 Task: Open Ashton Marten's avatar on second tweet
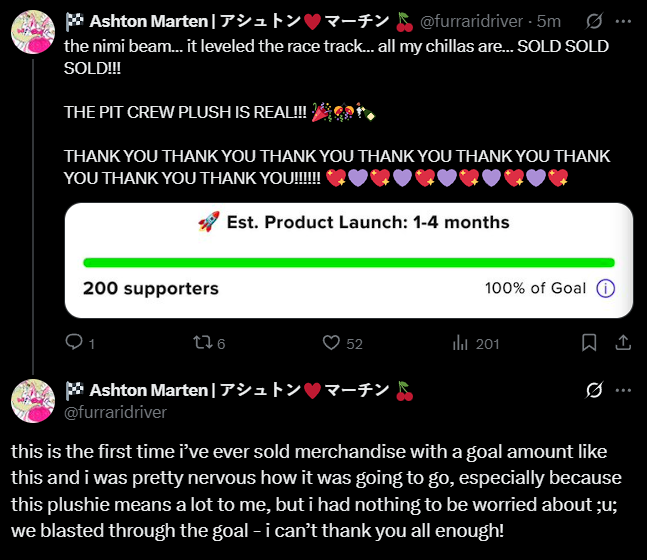32,401
